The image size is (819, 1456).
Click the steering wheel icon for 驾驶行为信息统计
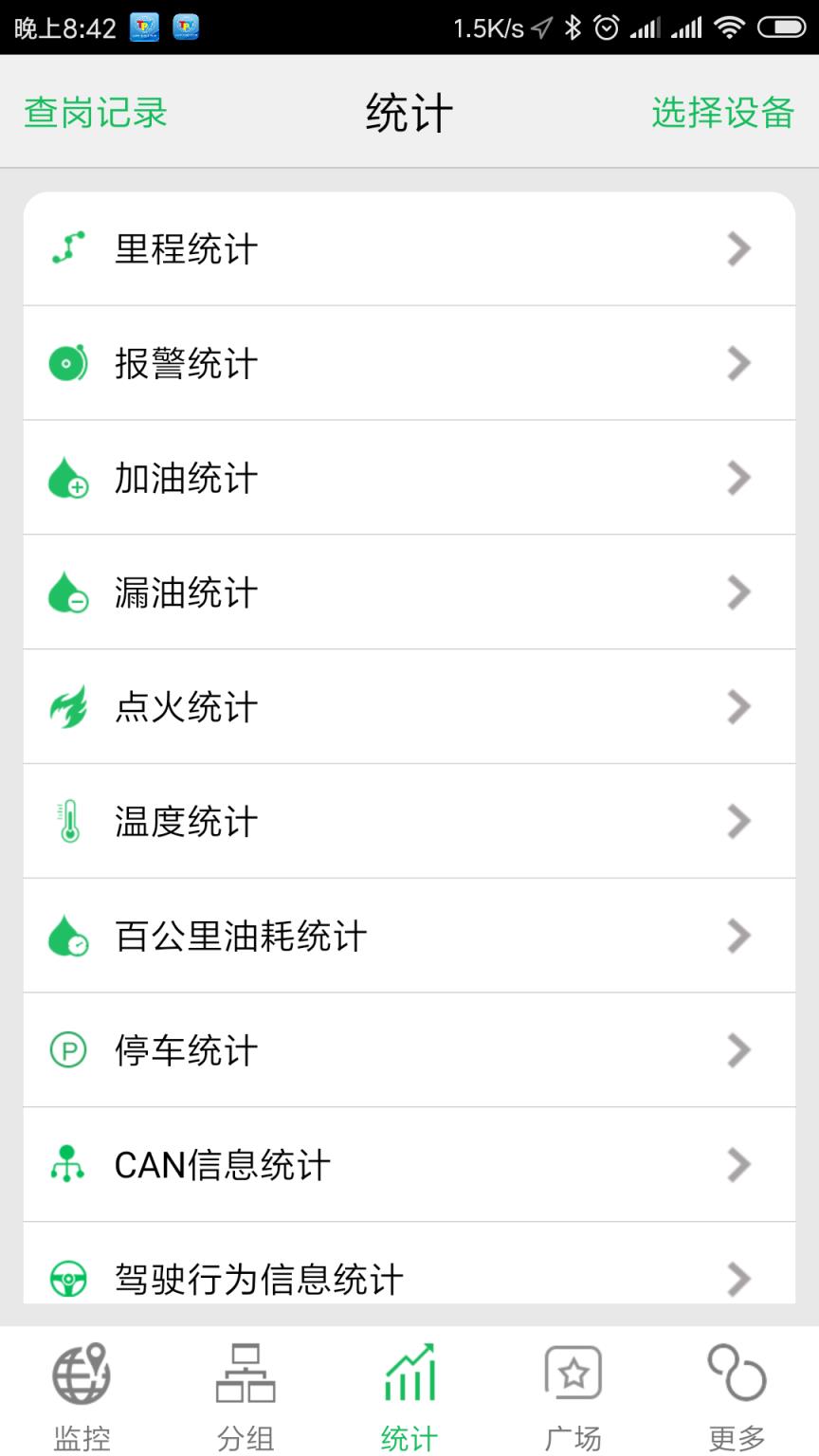(66, 1278)
